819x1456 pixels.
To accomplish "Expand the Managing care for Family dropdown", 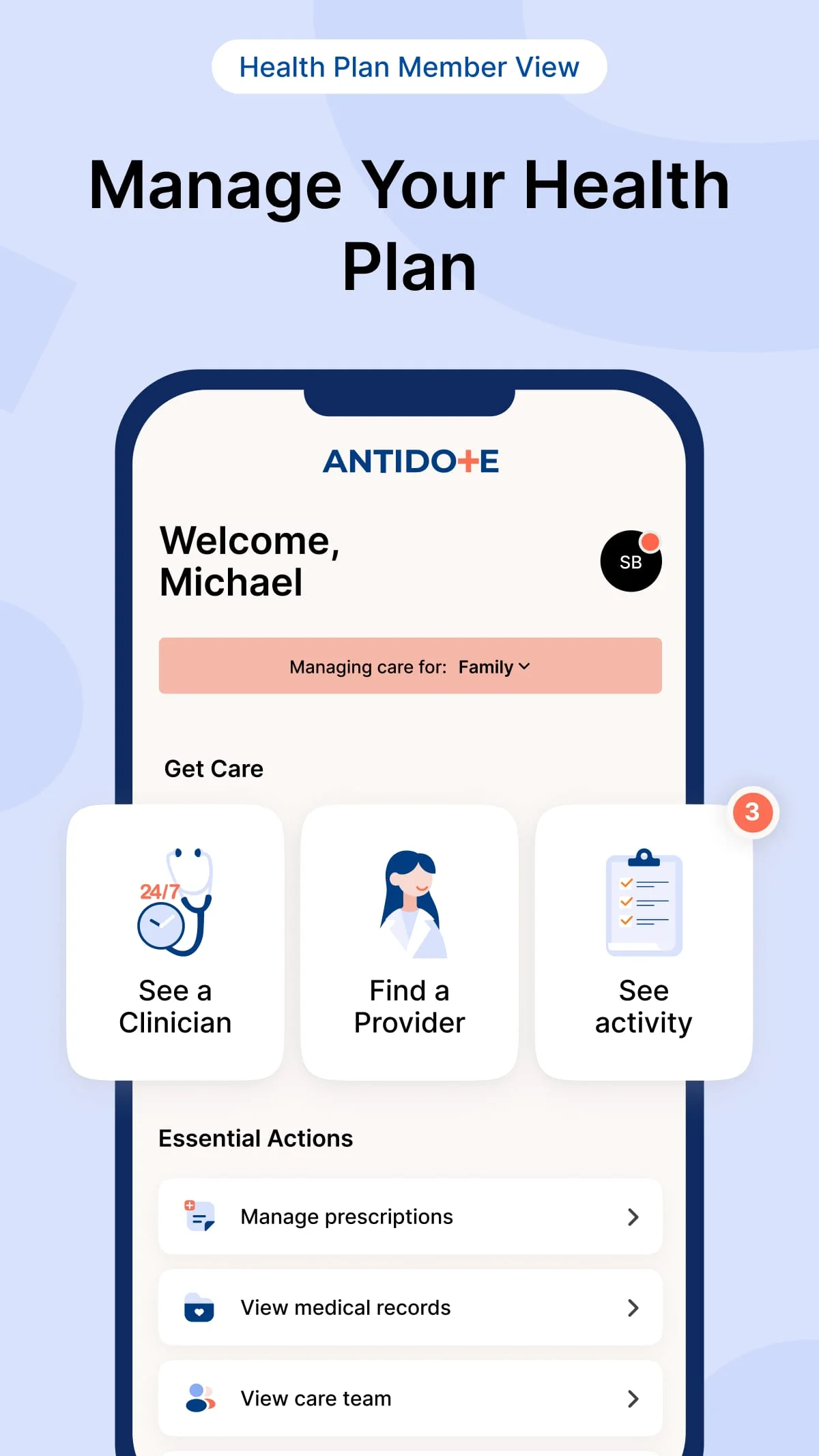I will (x=495, y=667).
